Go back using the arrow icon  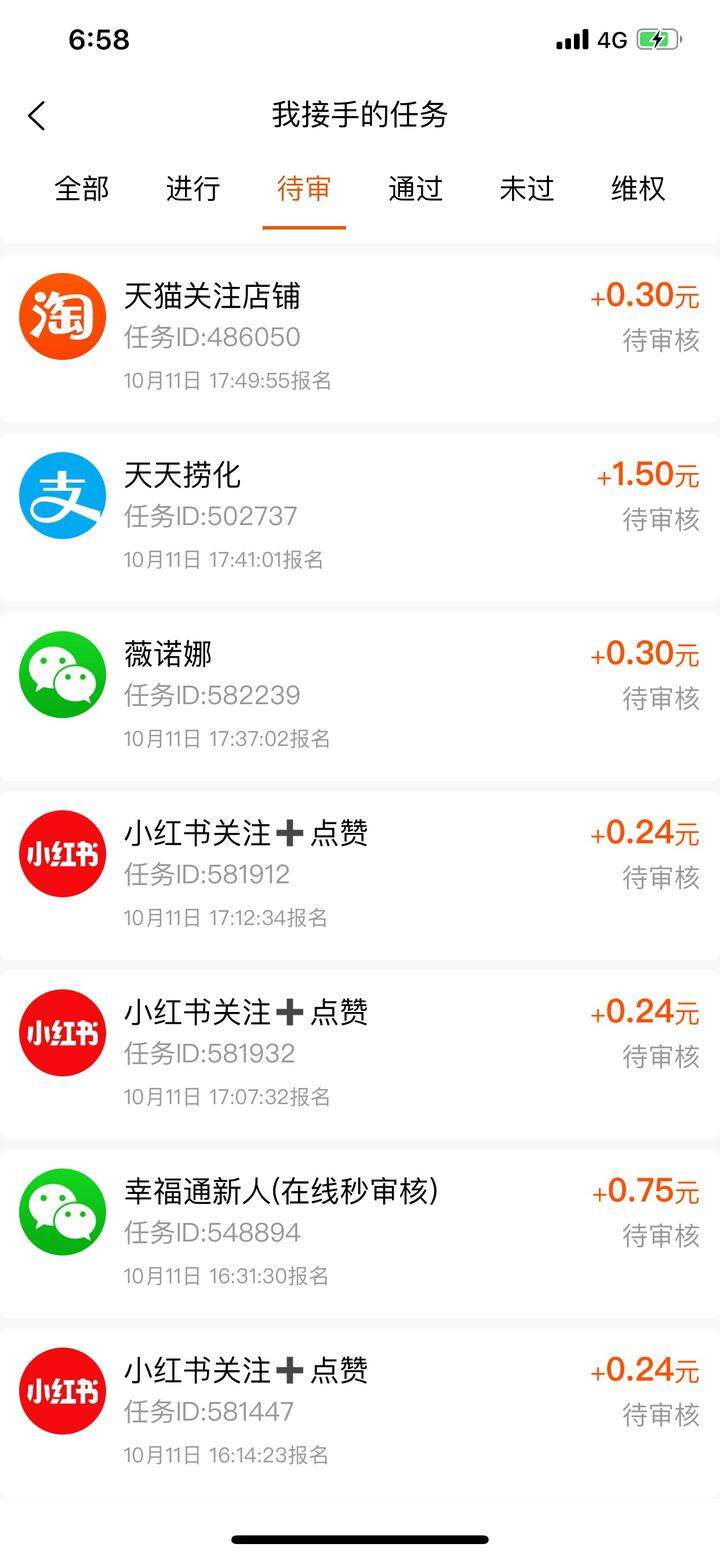pos(37,116)
